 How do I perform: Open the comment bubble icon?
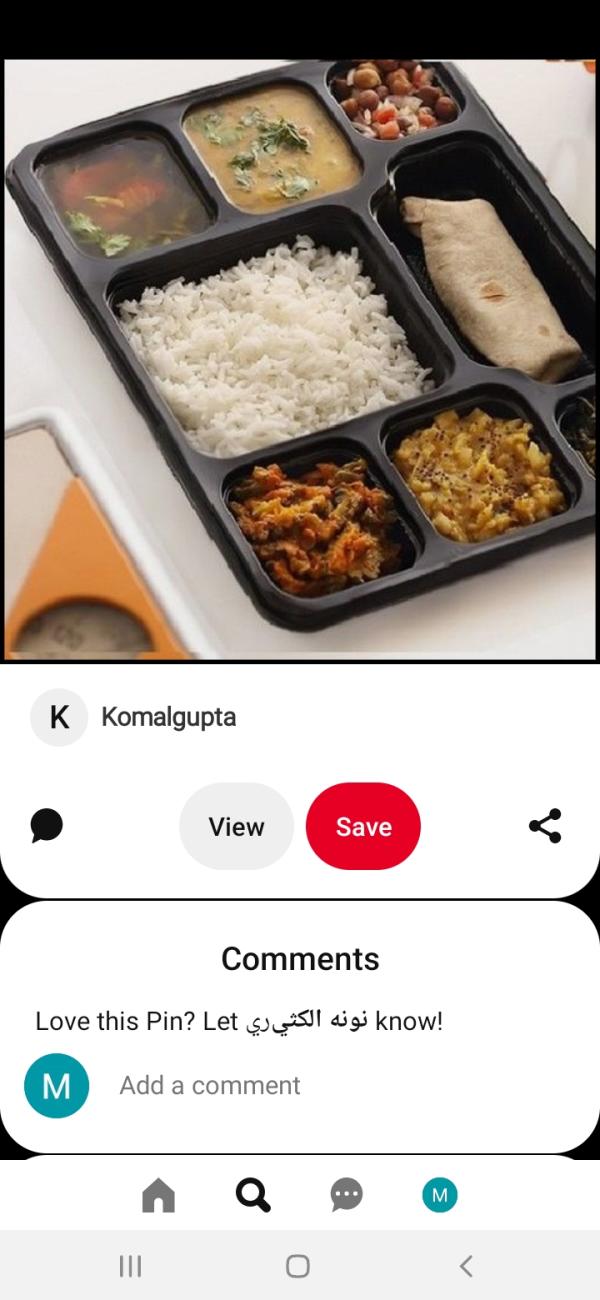(x=47, y=826)
